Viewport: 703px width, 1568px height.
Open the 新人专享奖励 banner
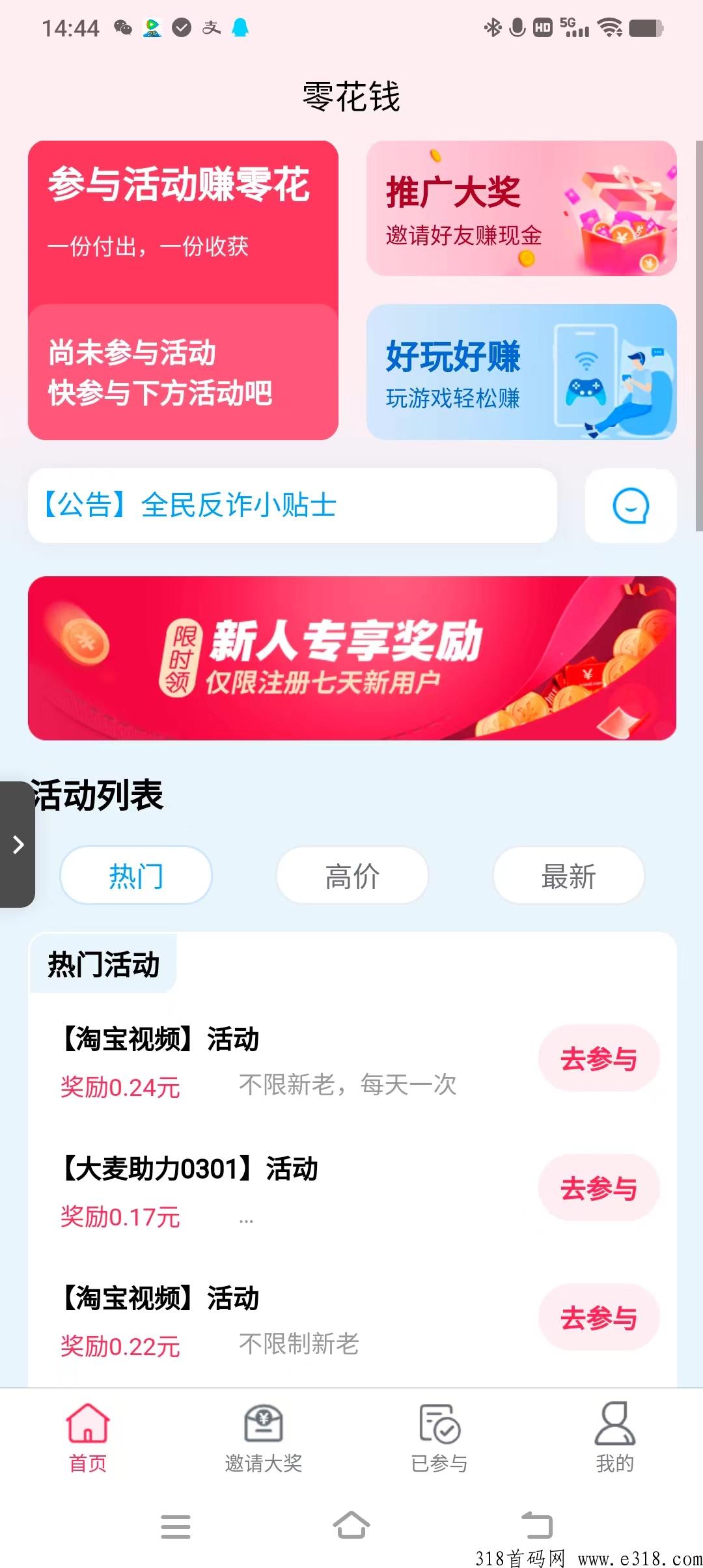(x=351, y=658)
